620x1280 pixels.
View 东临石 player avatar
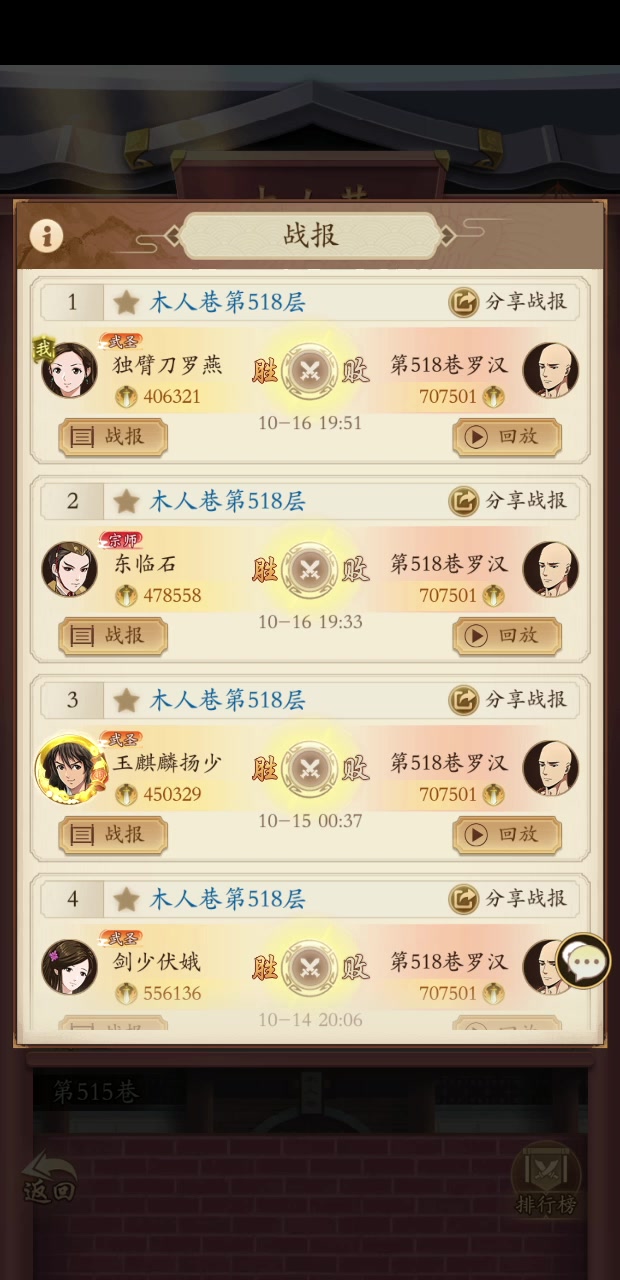pos(69,569)
